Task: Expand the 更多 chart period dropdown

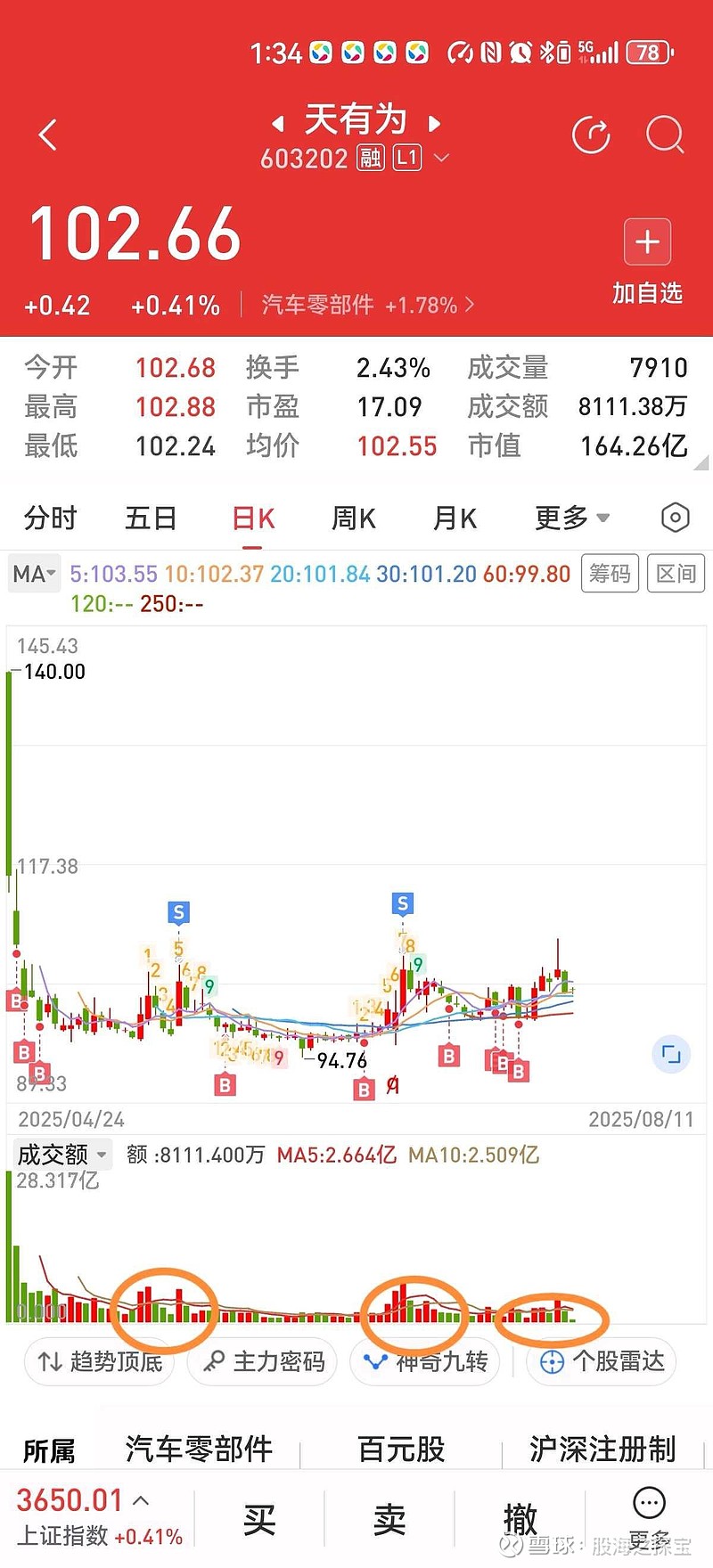Action: [572, 518]
